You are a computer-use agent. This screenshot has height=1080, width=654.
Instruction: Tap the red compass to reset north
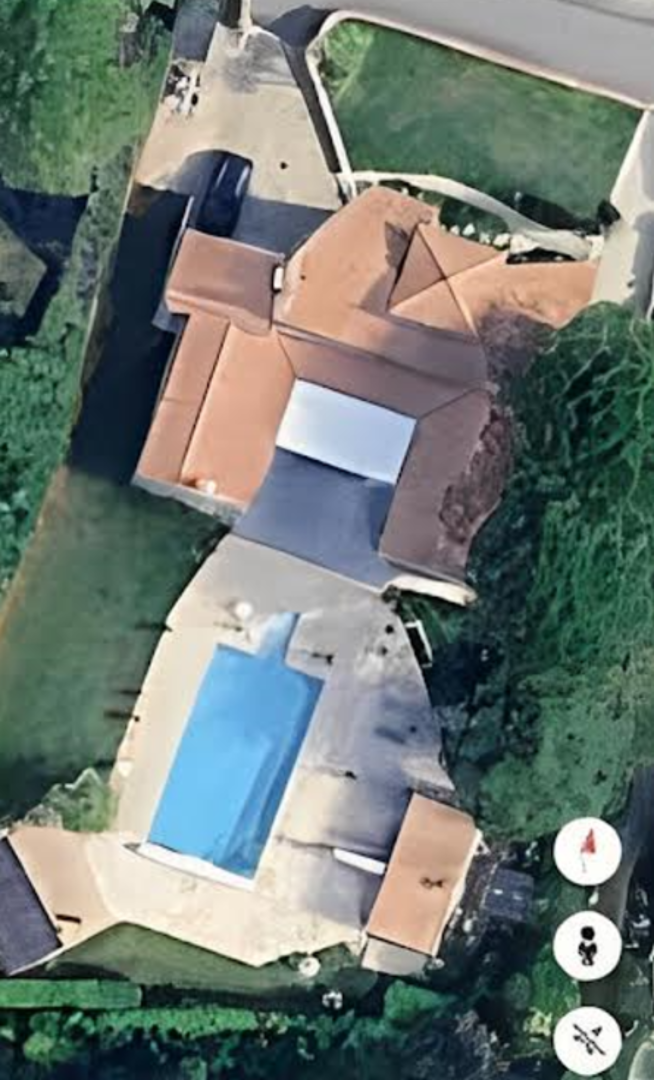(588, 851)
